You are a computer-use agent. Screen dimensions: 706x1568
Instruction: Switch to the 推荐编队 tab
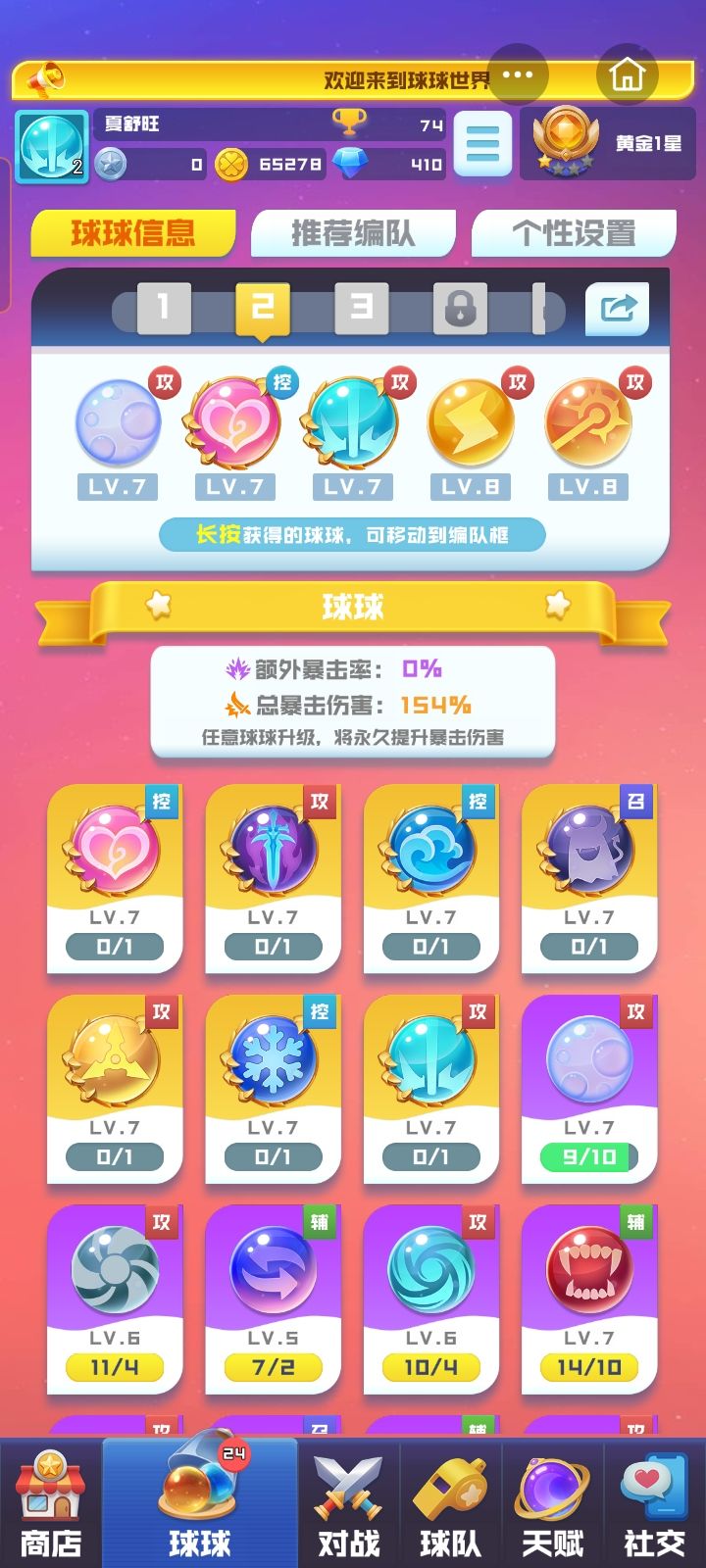353,232
